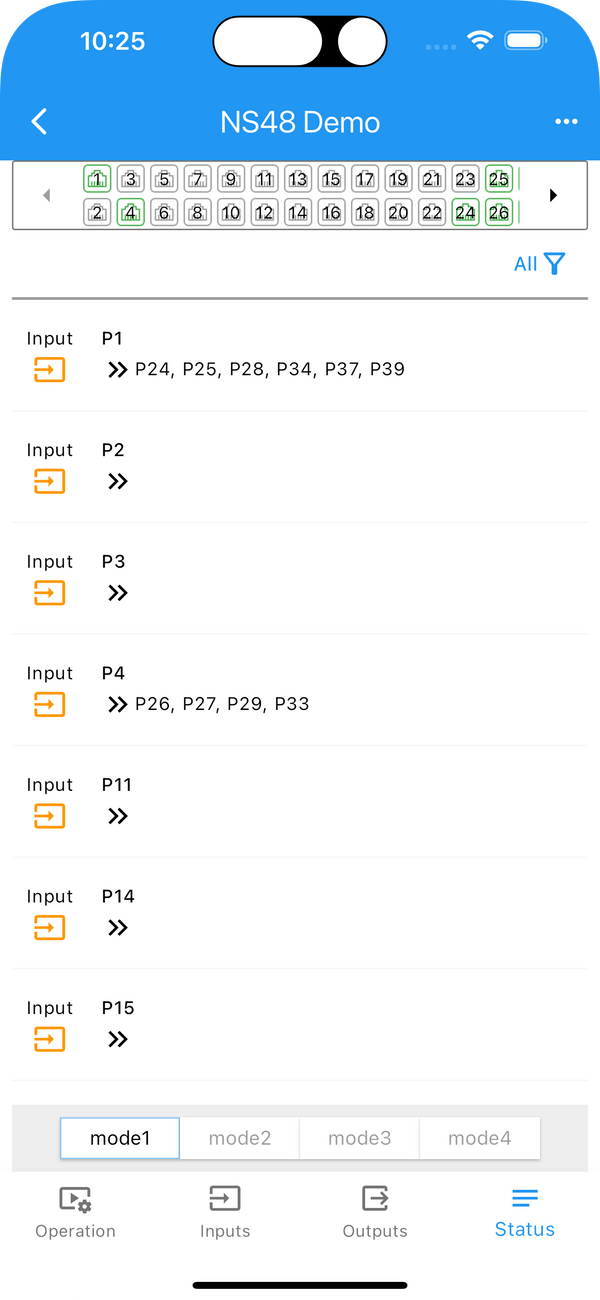Show previous ports with left arrow

pos(46,195)
